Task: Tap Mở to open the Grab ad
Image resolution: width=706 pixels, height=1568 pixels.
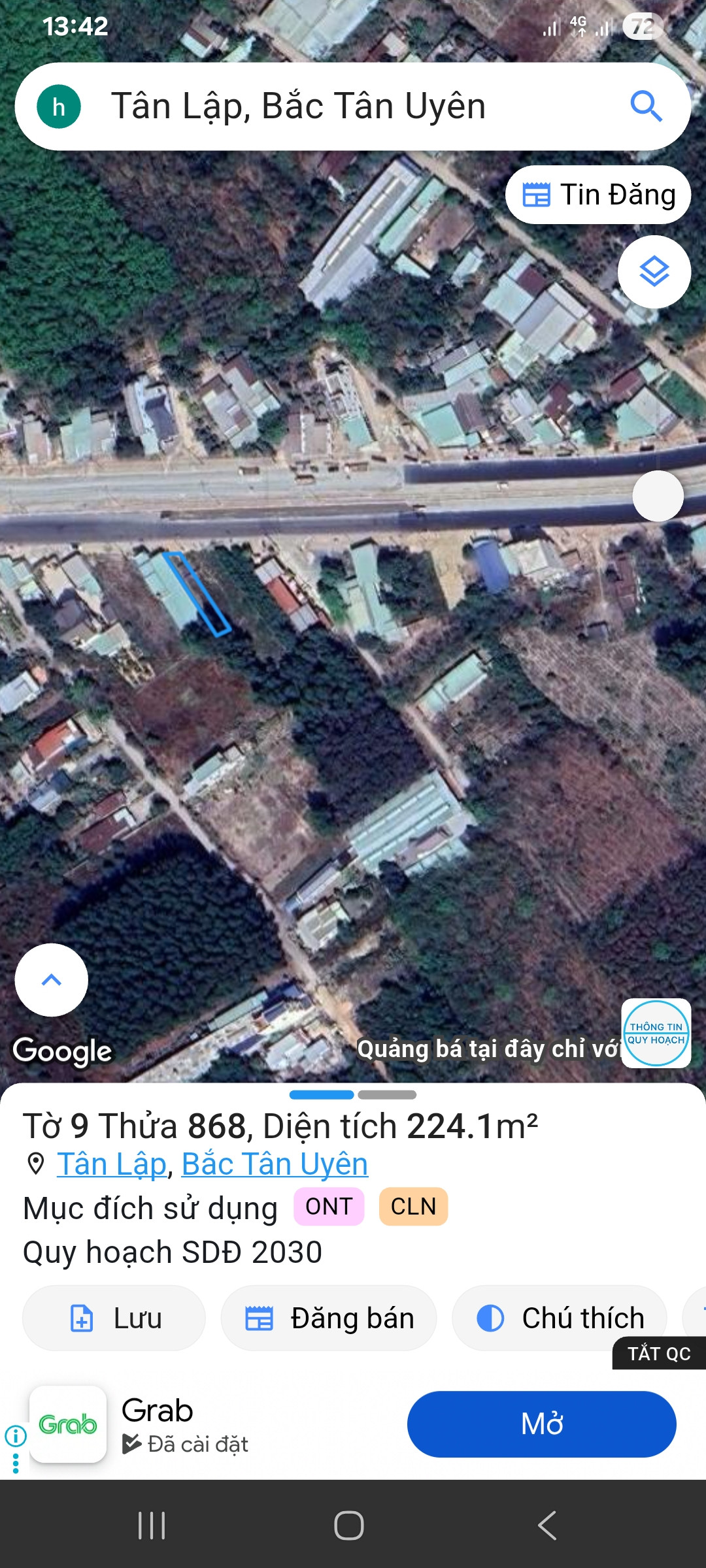Action: click(x=541, y=1424)
